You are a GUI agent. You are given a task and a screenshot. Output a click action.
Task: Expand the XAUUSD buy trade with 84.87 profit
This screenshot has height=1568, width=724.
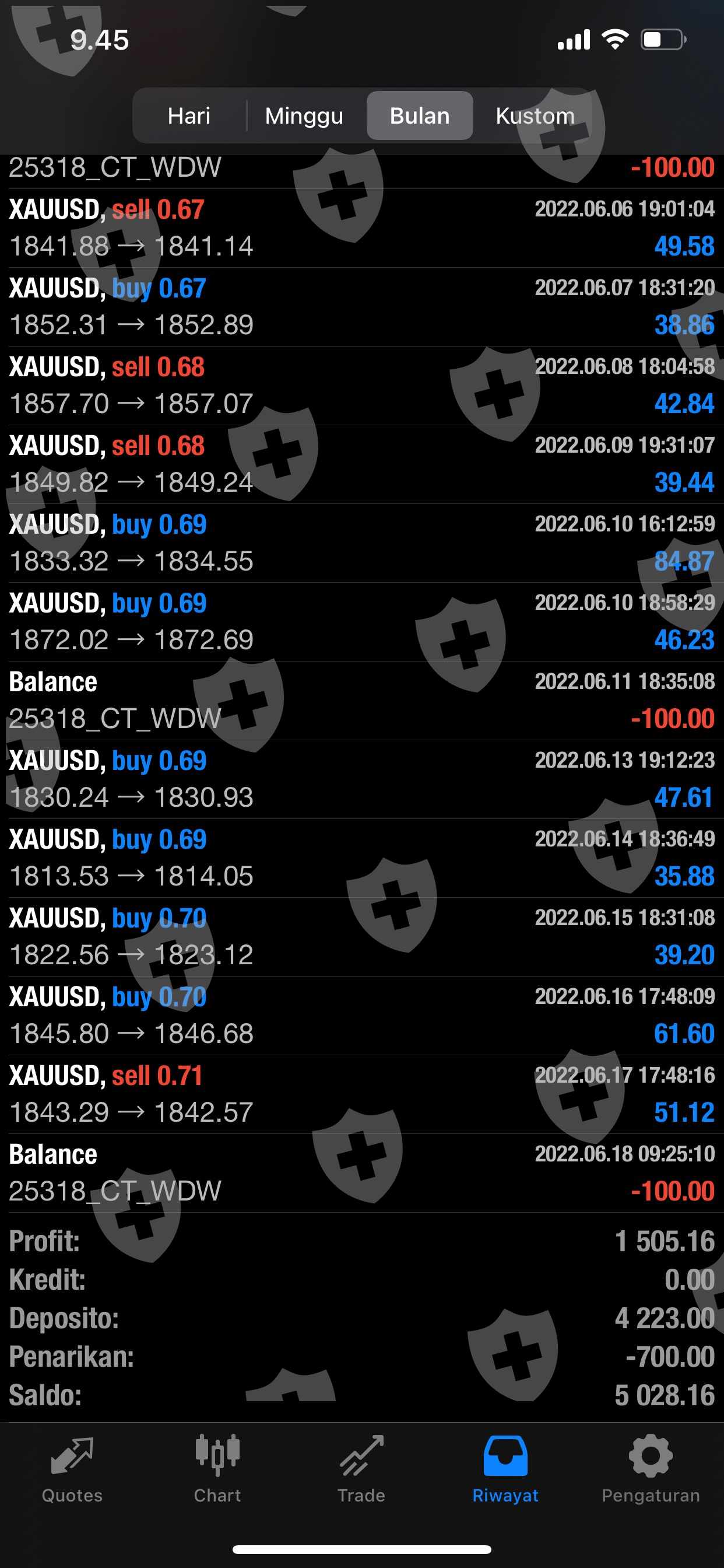[361, 542]
